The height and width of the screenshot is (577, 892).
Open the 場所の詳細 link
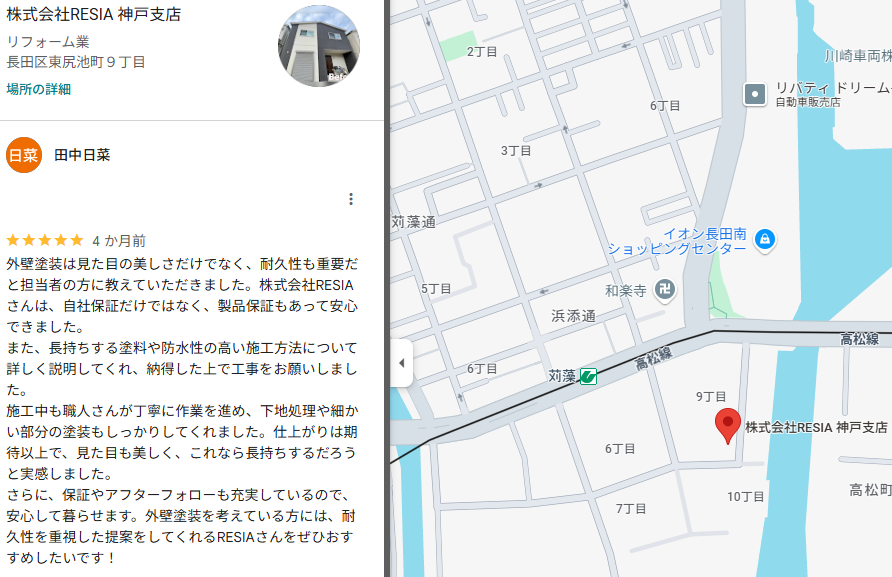tap(39, 89)
